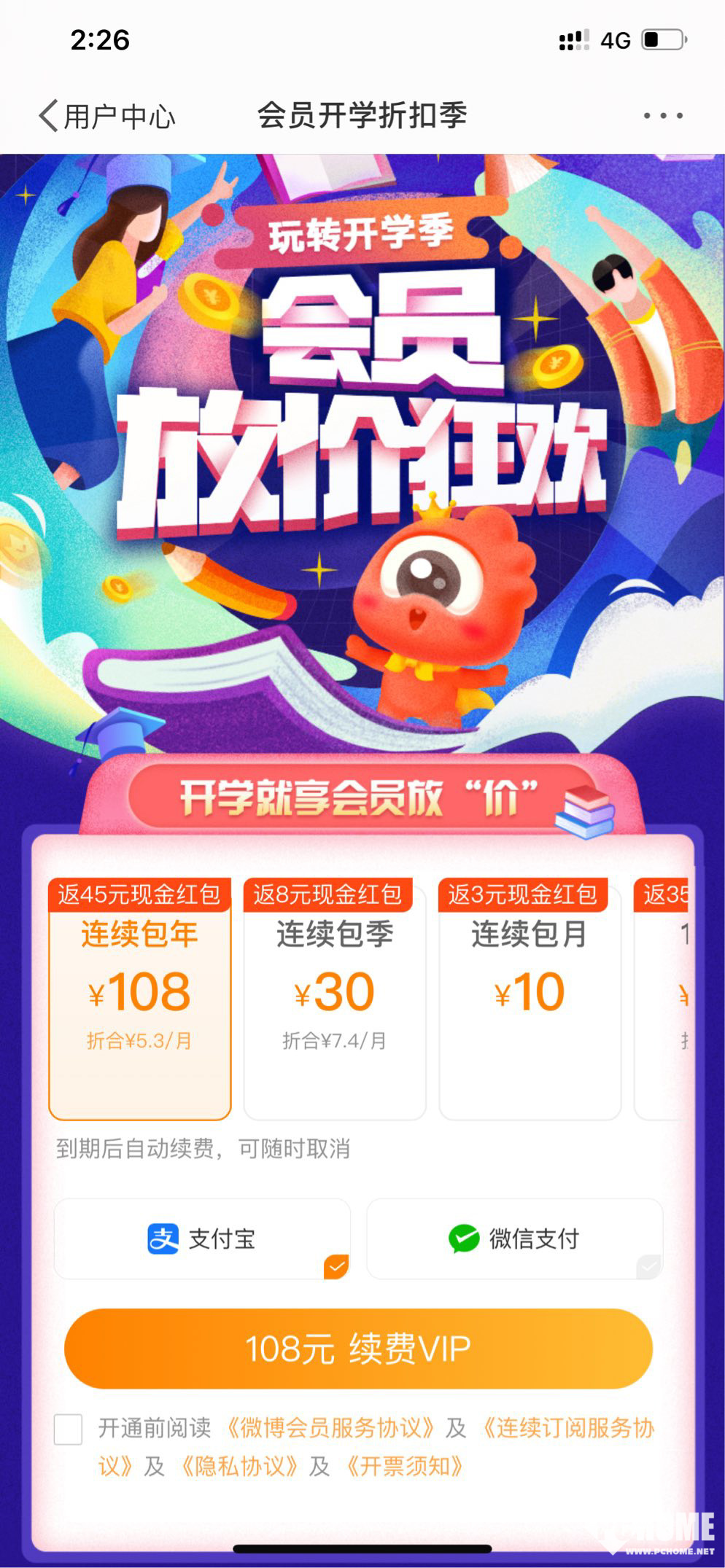This screenshot has width=725, height=1568.
Task: Pick the 连续包月 ¥10 plan
Action: pyautogui.click(x=530, y=999)
